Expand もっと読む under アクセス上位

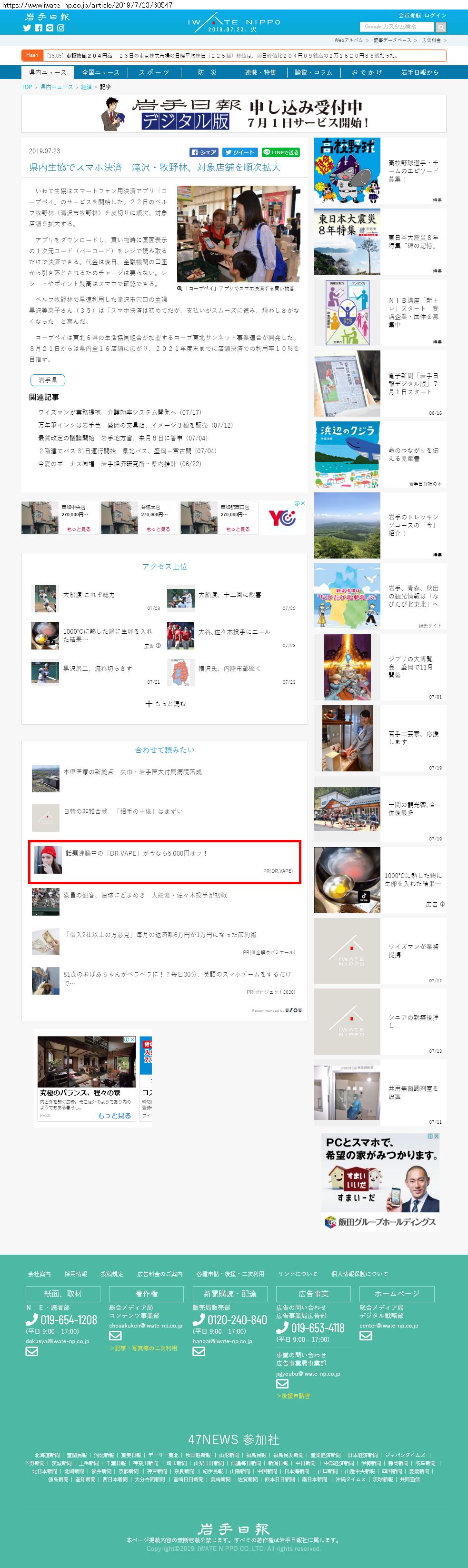pos(165,703)
